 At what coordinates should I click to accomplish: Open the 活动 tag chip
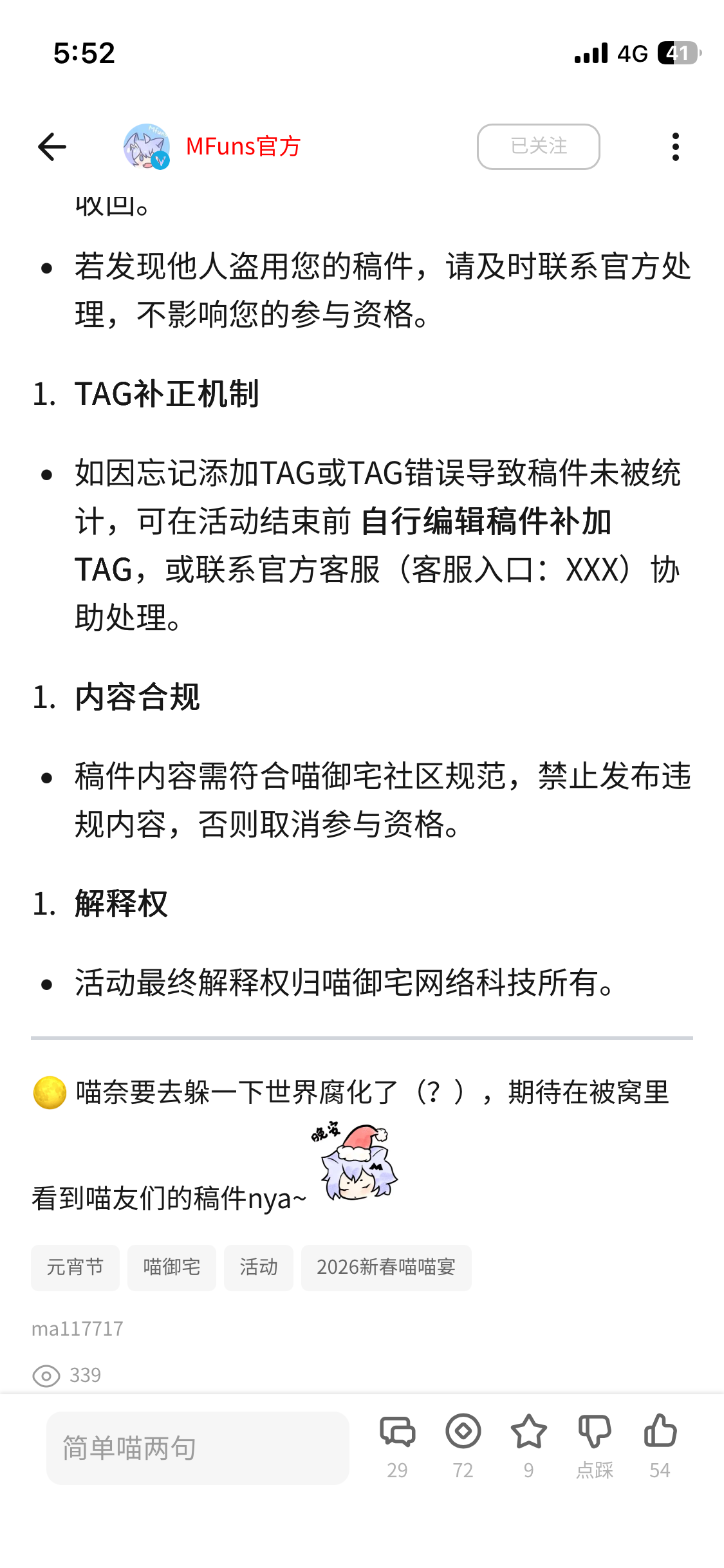coord(259,1267)
